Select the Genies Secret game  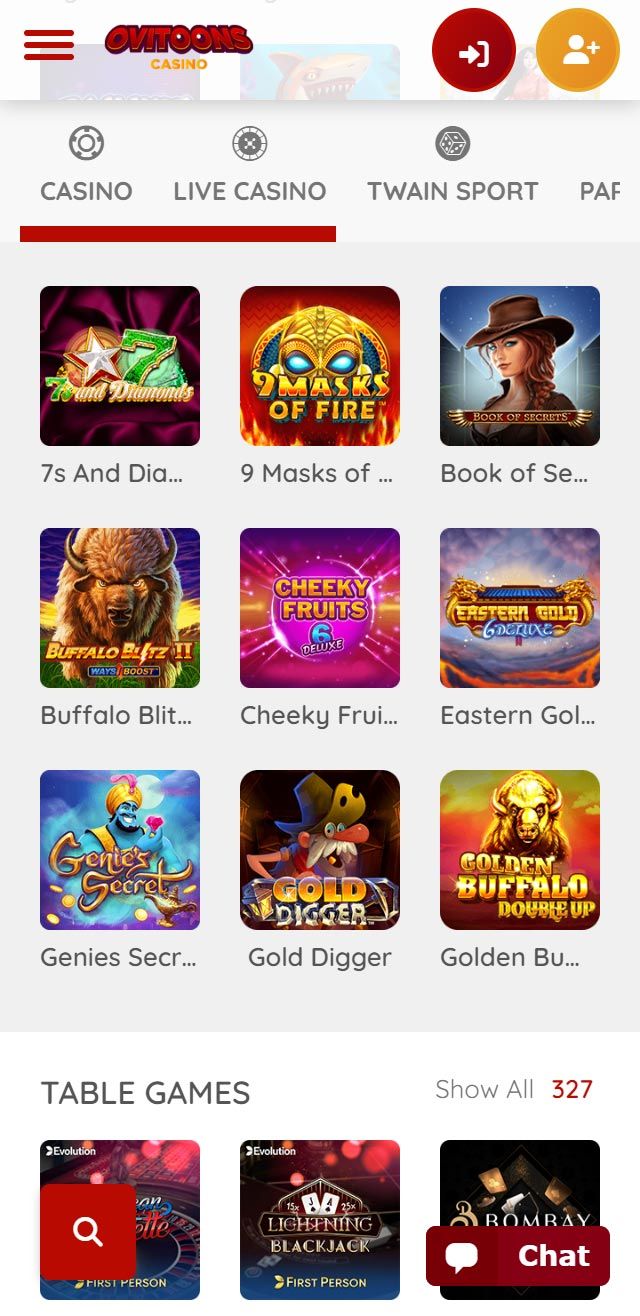pyautogui.click(x=120, y=850)
